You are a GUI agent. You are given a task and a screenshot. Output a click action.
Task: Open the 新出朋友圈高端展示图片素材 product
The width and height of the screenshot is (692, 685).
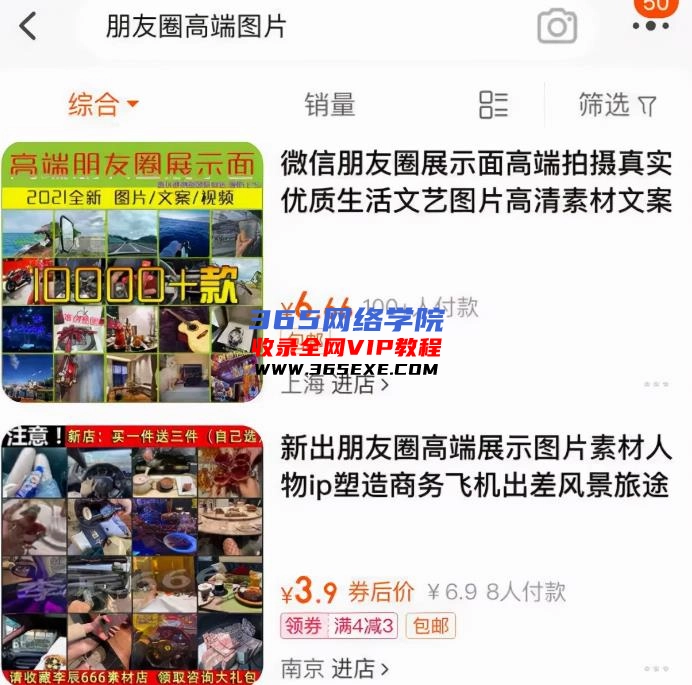476,467
